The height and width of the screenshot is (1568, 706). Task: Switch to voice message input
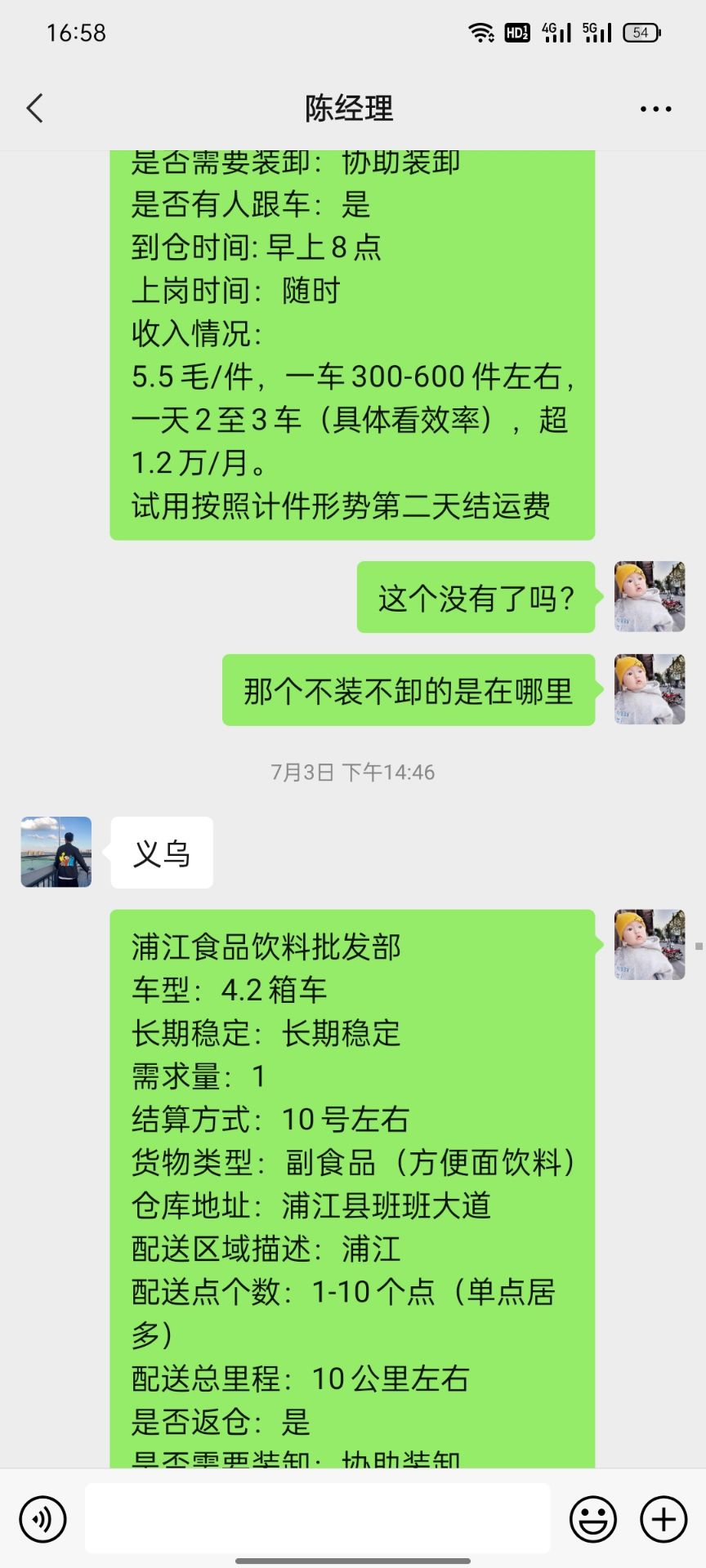click(42, 1519)
